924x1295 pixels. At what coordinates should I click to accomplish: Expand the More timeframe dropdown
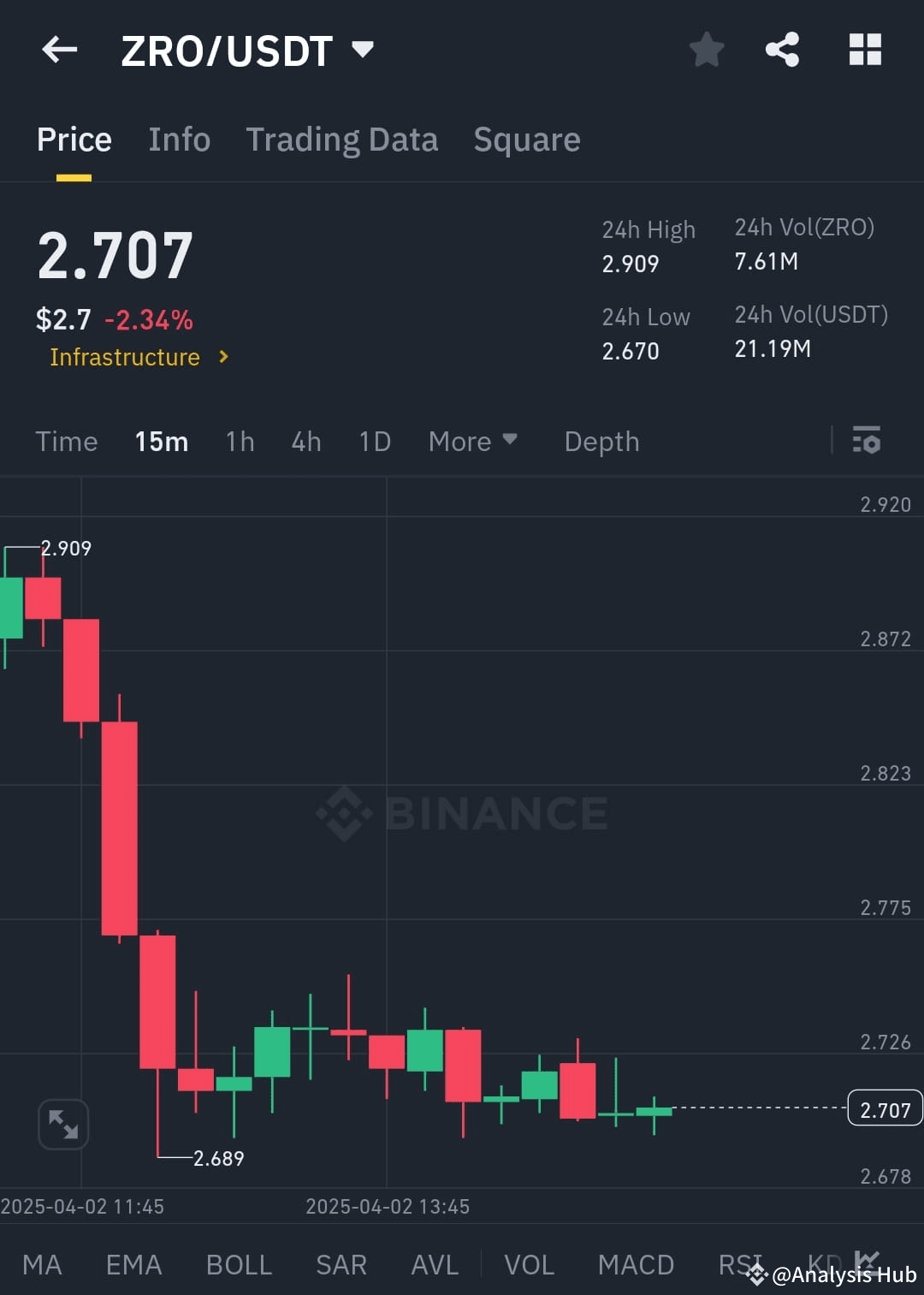(473, 441)
